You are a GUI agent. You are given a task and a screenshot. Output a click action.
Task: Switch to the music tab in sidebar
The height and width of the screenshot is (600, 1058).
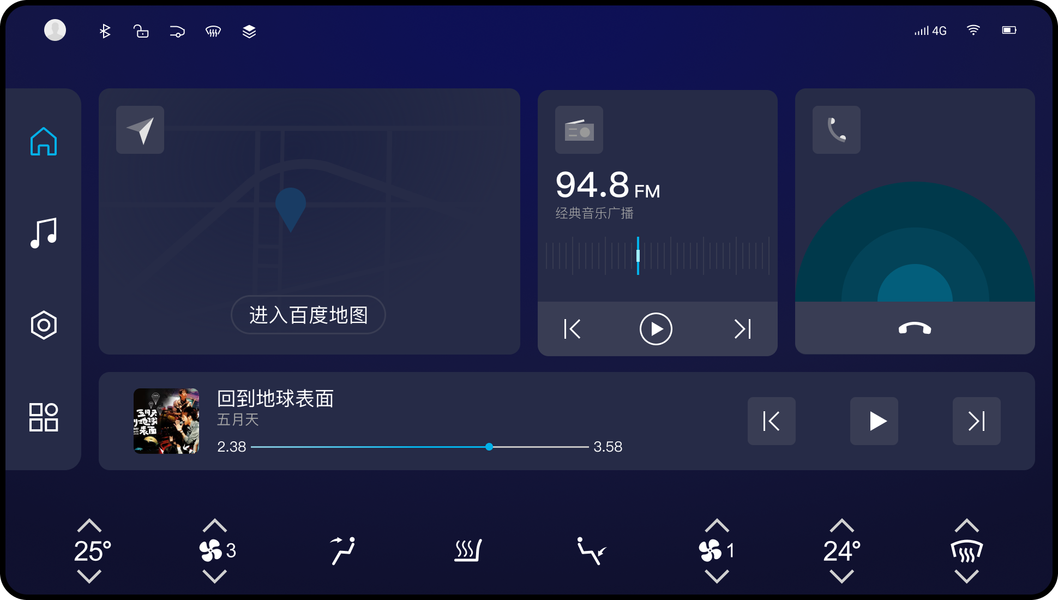pyautogui.click(x=43, y=233)
